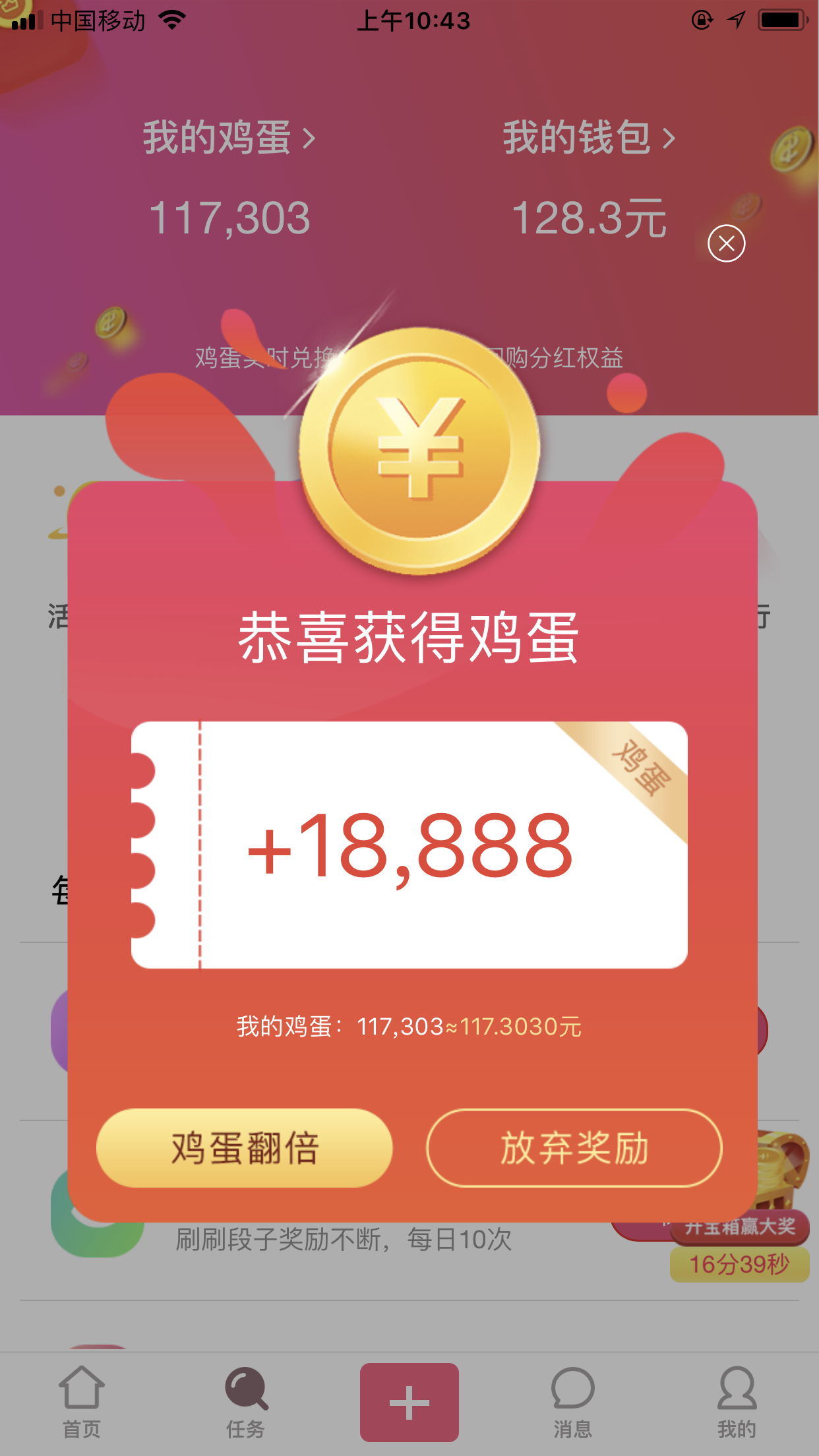Image resolution: width=819 pixels, height=1456 pixels.
Task: Tap the plus button to create a post
Action: pos(409,1402)
